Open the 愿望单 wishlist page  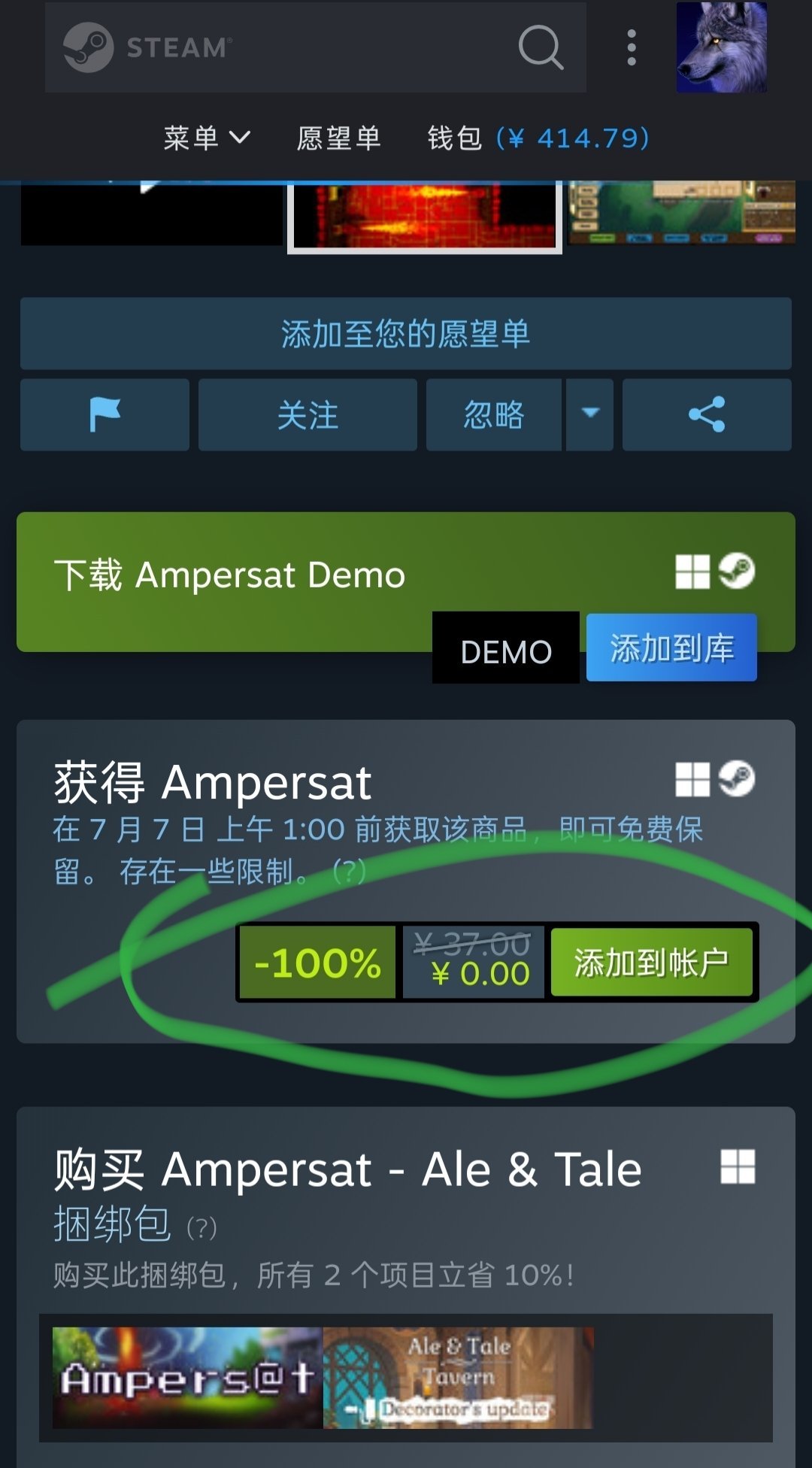pos(338,138)
